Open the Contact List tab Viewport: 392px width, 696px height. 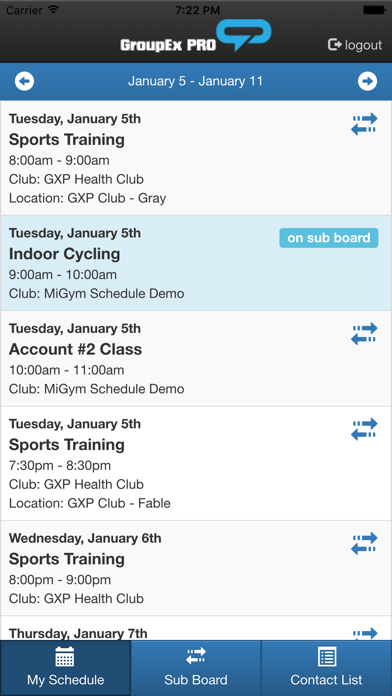326,668
